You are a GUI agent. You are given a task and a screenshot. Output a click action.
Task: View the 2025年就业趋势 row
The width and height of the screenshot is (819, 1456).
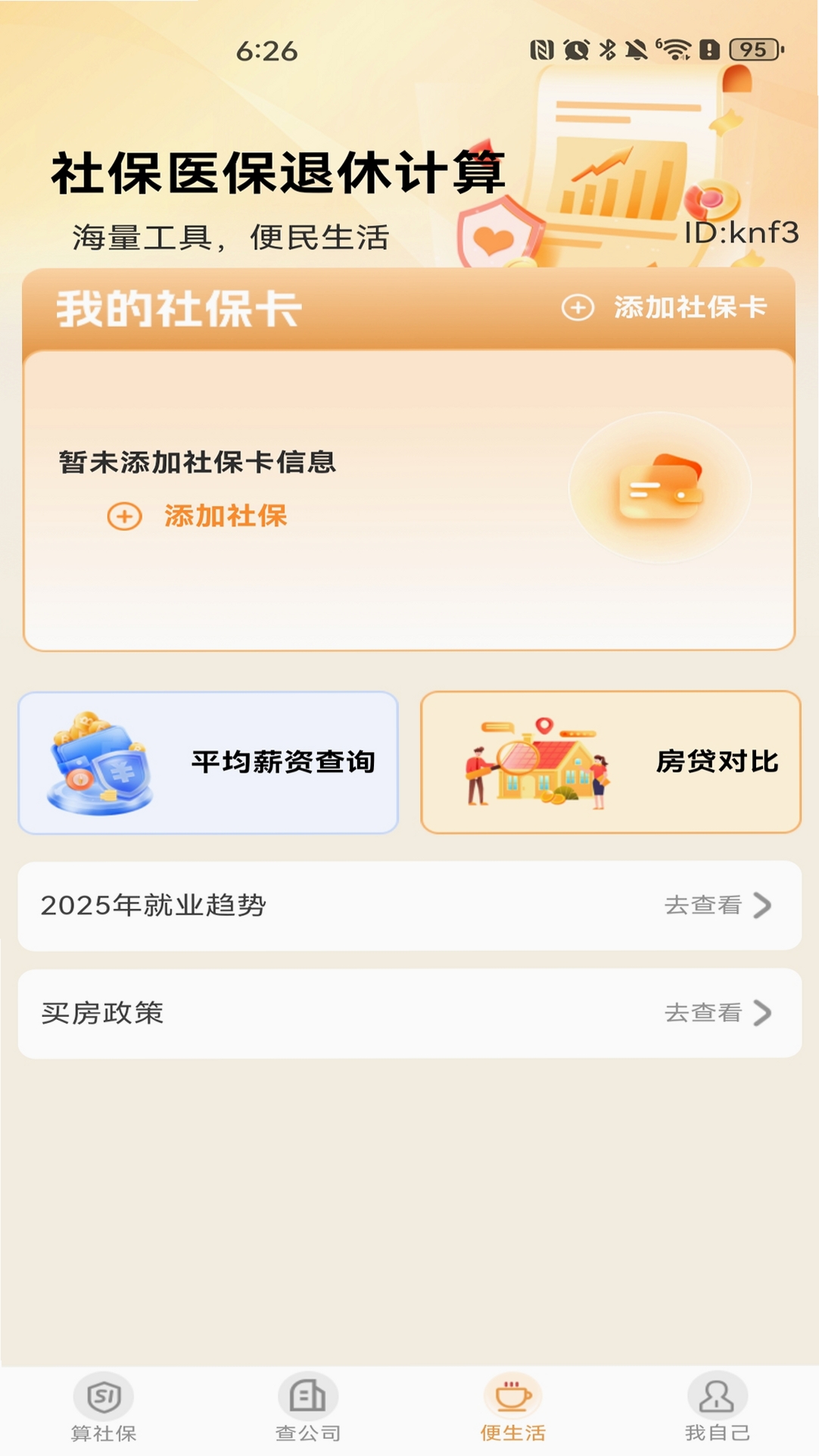point(409,906)
